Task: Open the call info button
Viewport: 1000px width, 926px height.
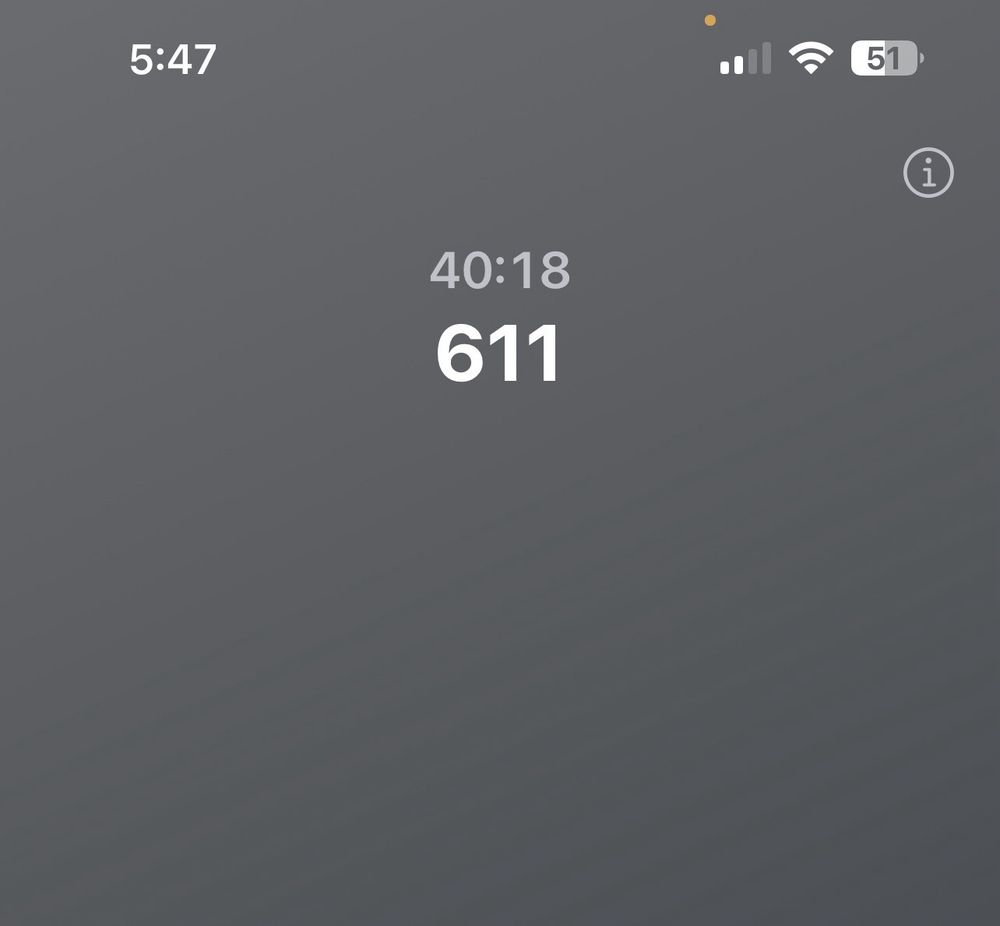Action: point(928,174)
